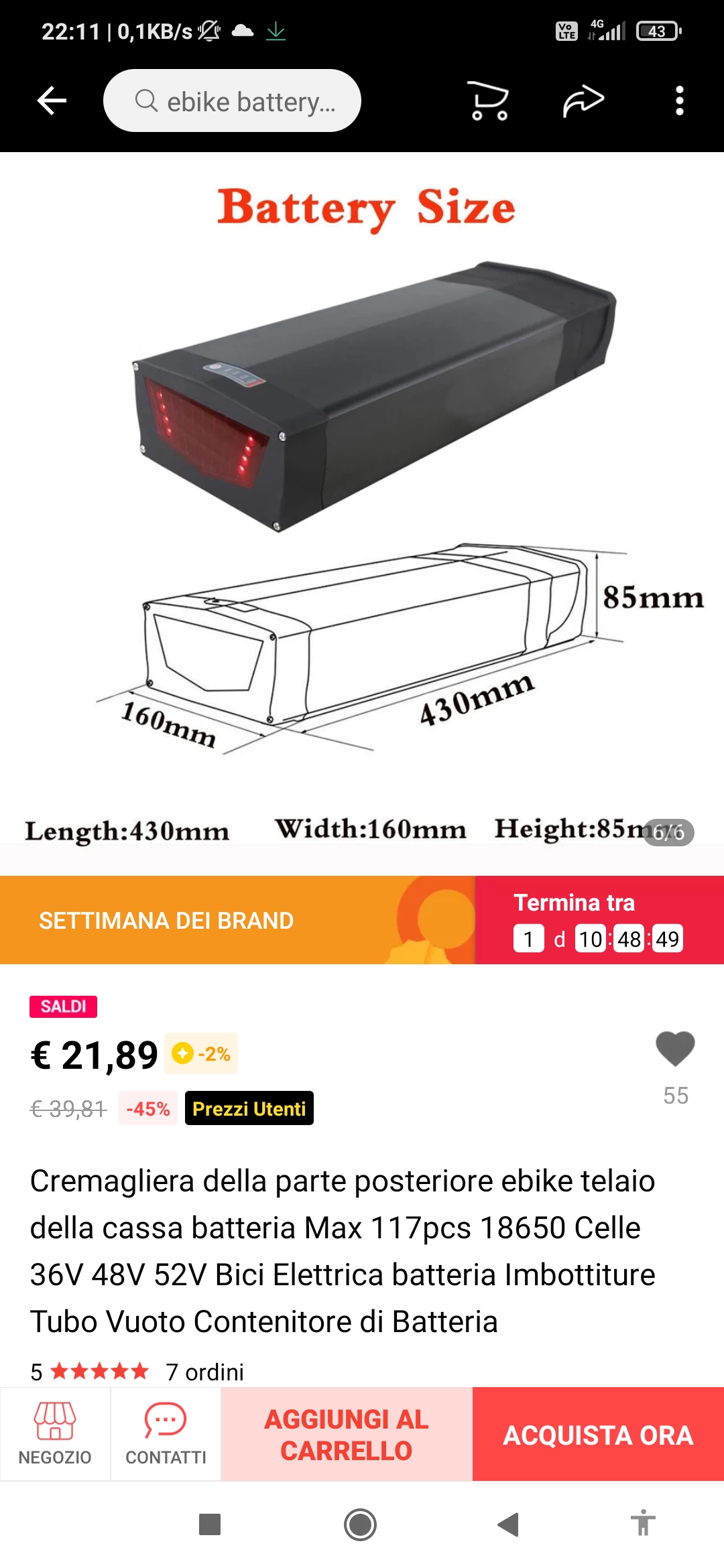Share this product

coord(583,101)
